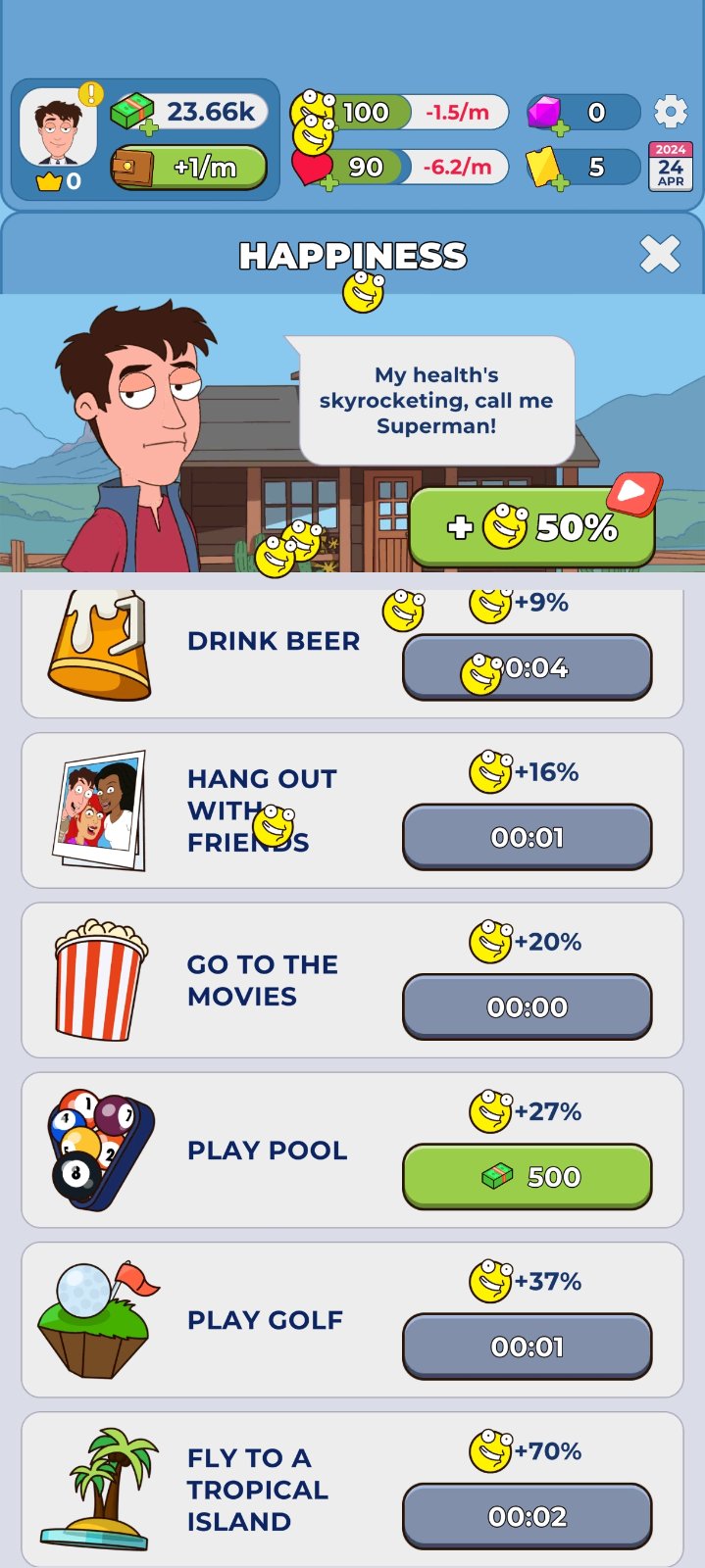Tap the Drink Beer timer button
This screenshot has width=705, height=1568.
528,667
